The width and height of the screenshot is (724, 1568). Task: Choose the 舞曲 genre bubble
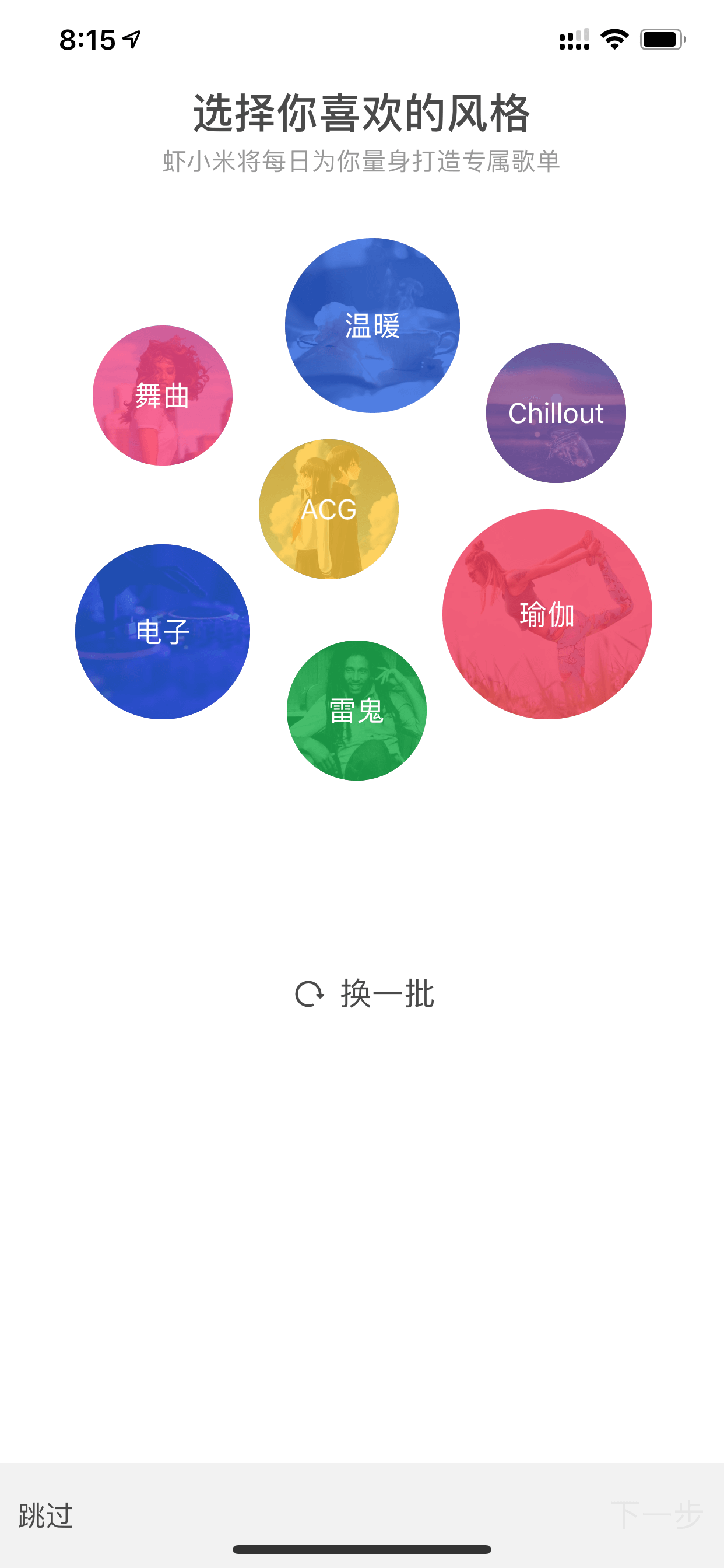163,395
